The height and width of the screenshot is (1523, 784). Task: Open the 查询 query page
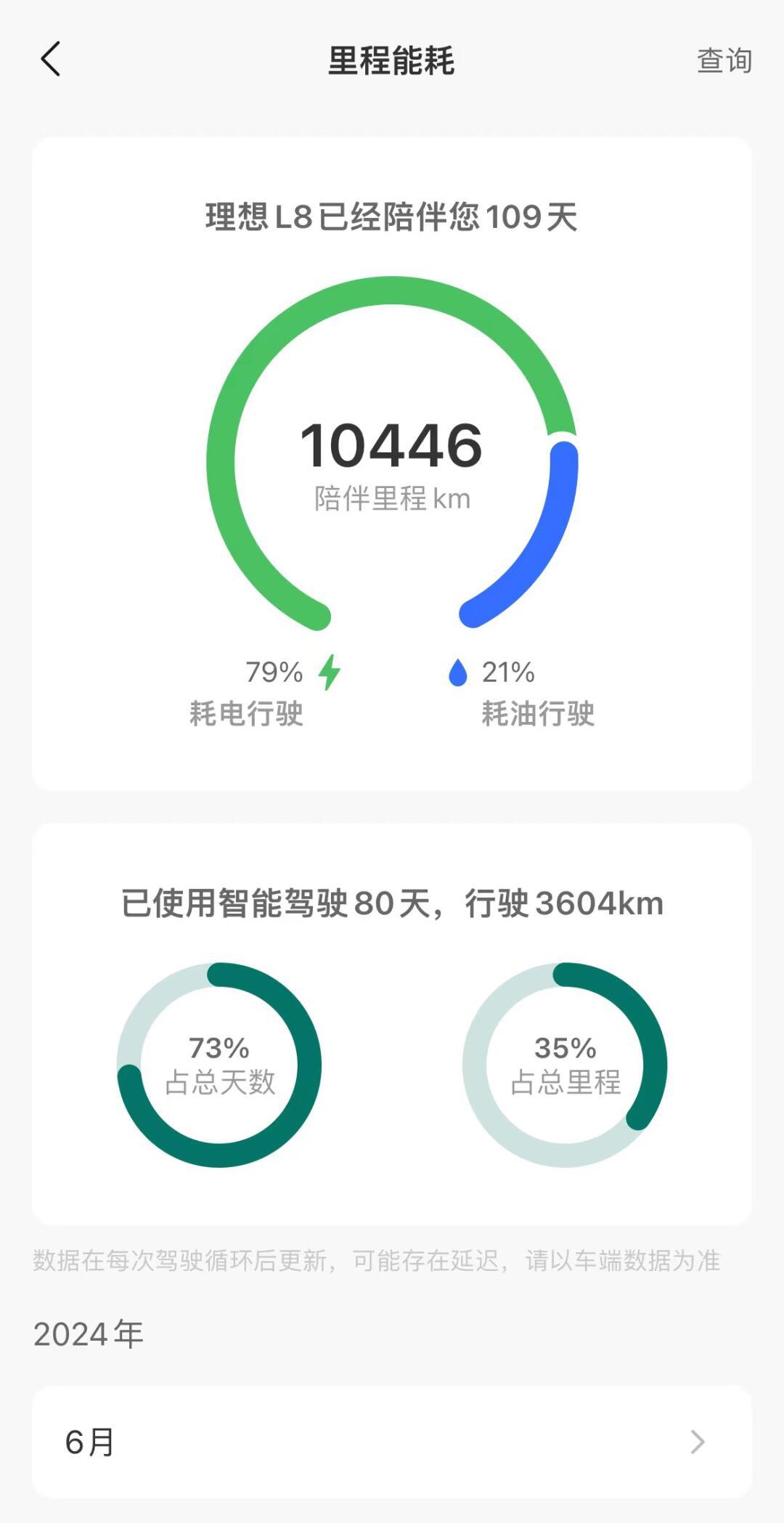pyautogui.click(x=724, y=61)
